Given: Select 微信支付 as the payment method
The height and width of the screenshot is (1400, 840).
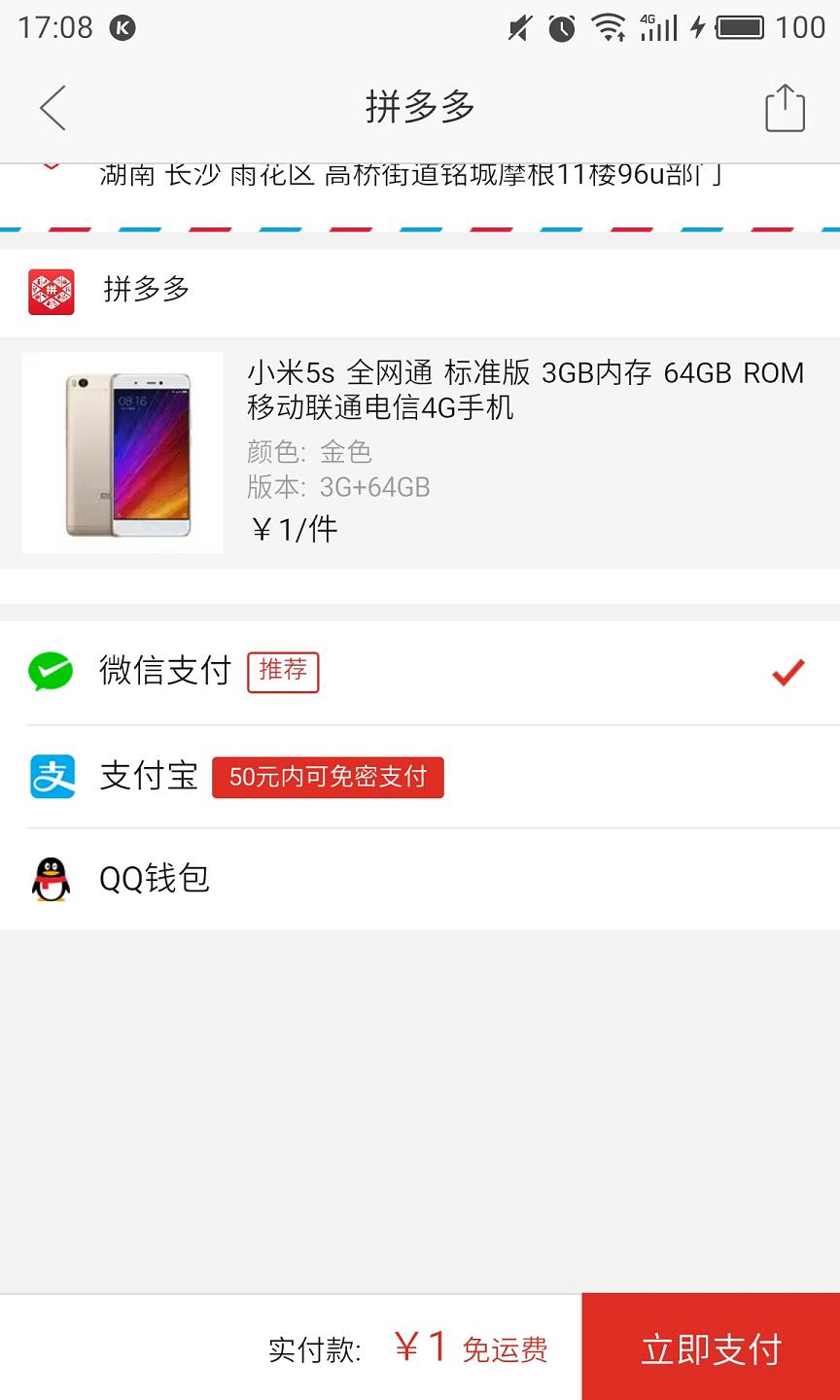Looking at the screenshot, I should pyautogui.click(x=420, y=673).
